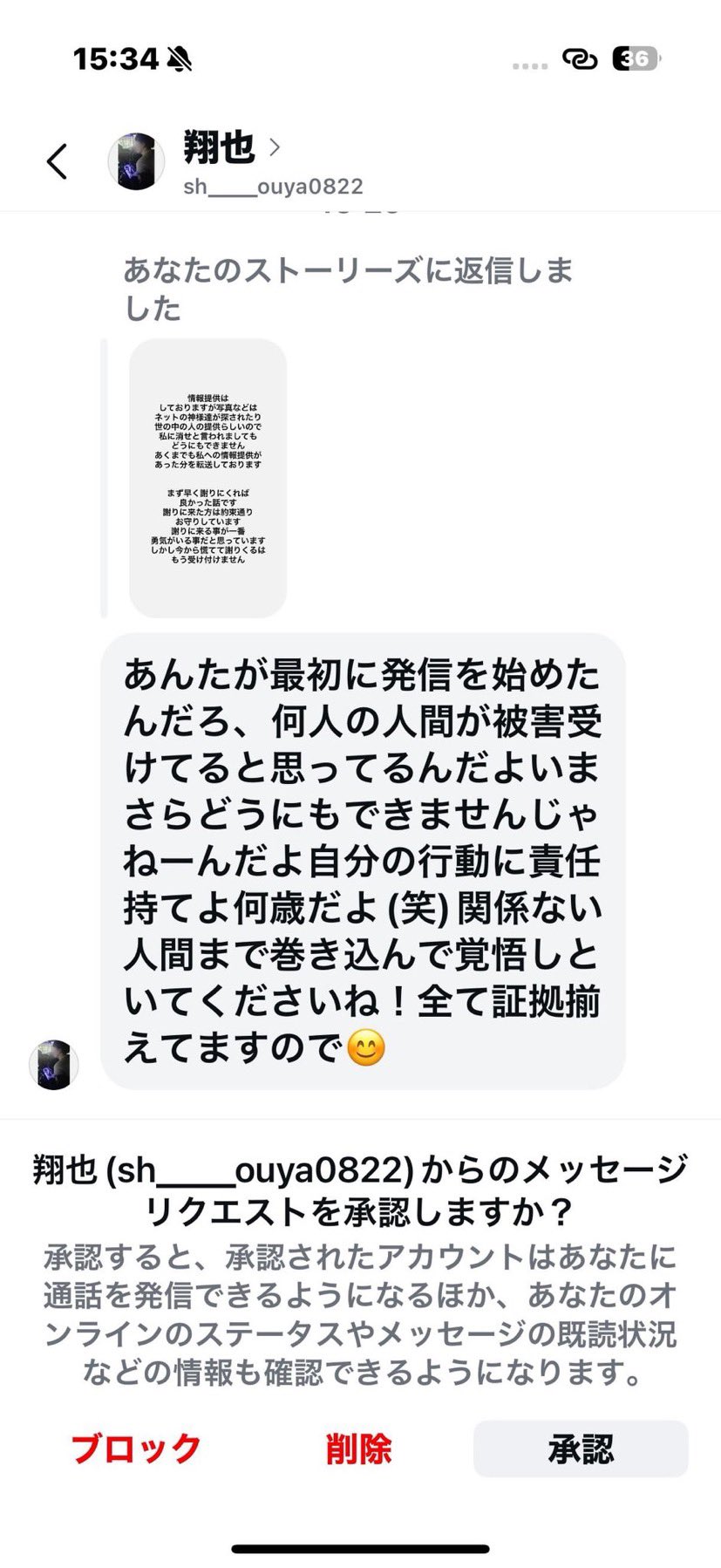Screen dimensions: 721x1568
Task: Go back using the header arrow
Action: (58, 161)
